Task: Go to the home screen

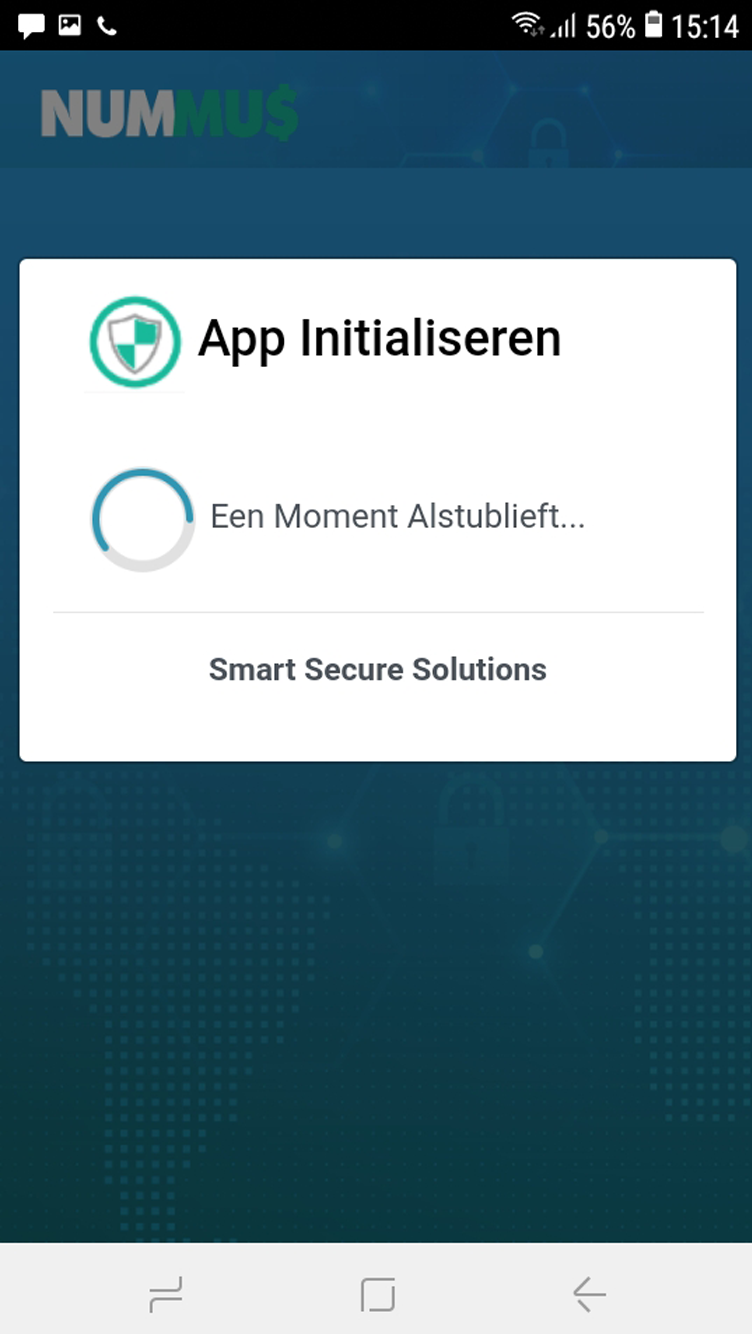Action: click(377, 1295)
